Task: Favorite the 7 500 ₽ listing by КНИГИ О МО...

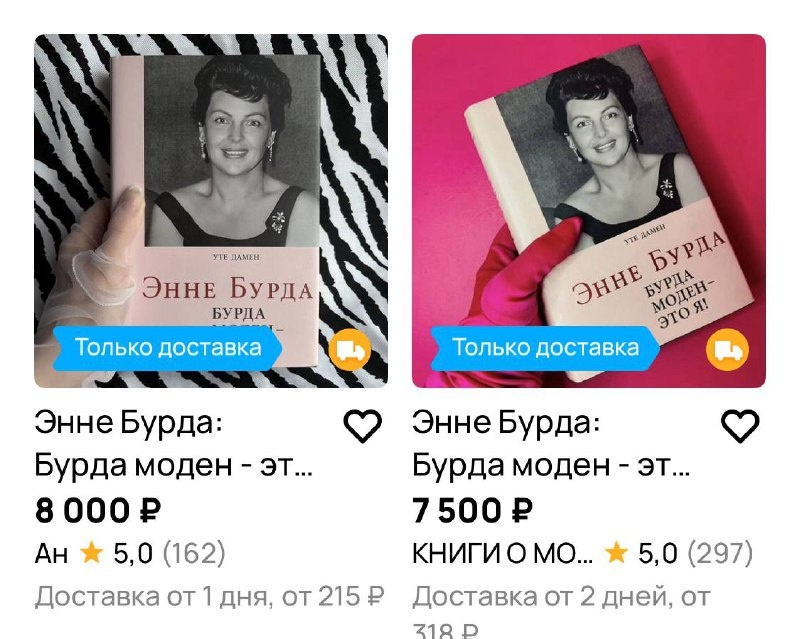Action: (x=740, y=427)
